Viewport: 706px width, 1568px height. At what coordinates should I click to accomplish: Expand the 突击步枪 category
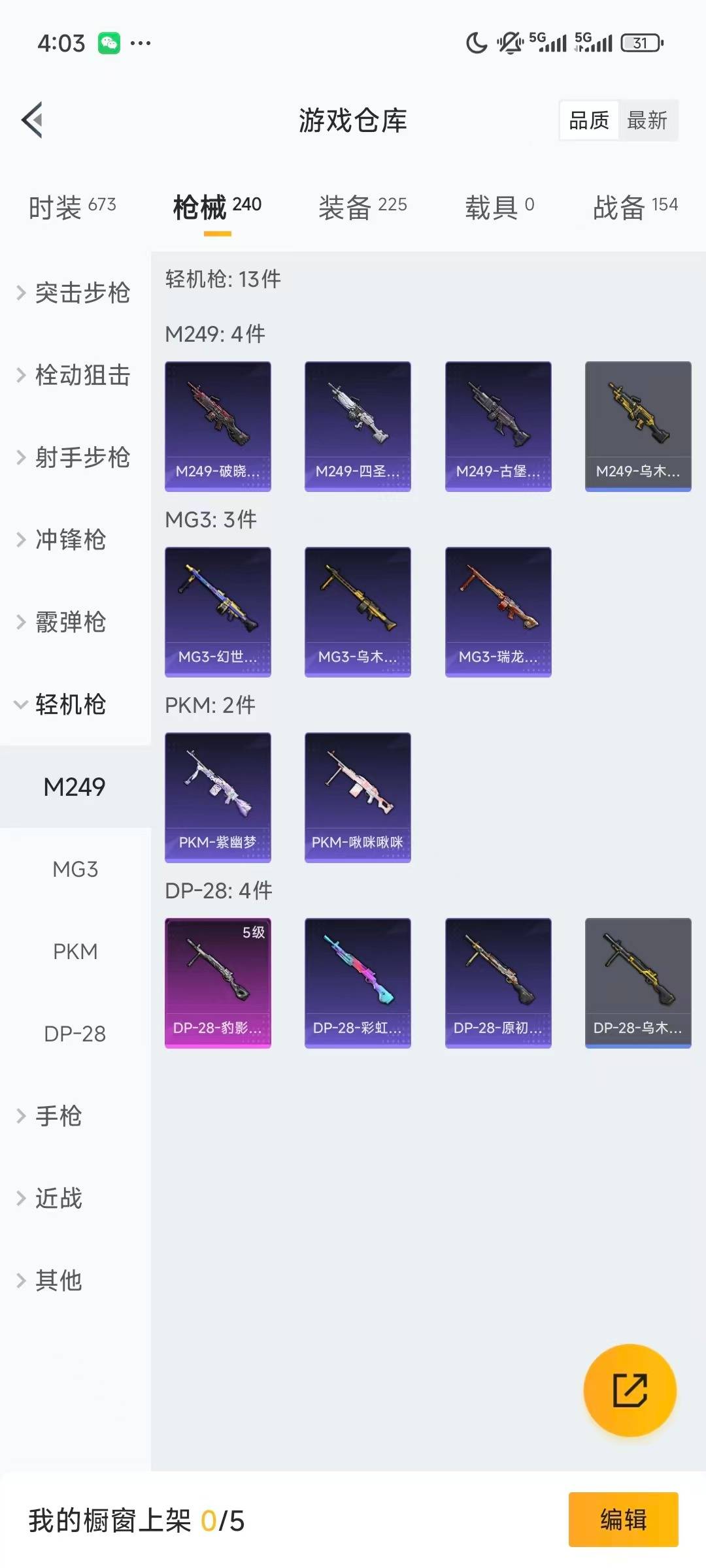point(73,293)
